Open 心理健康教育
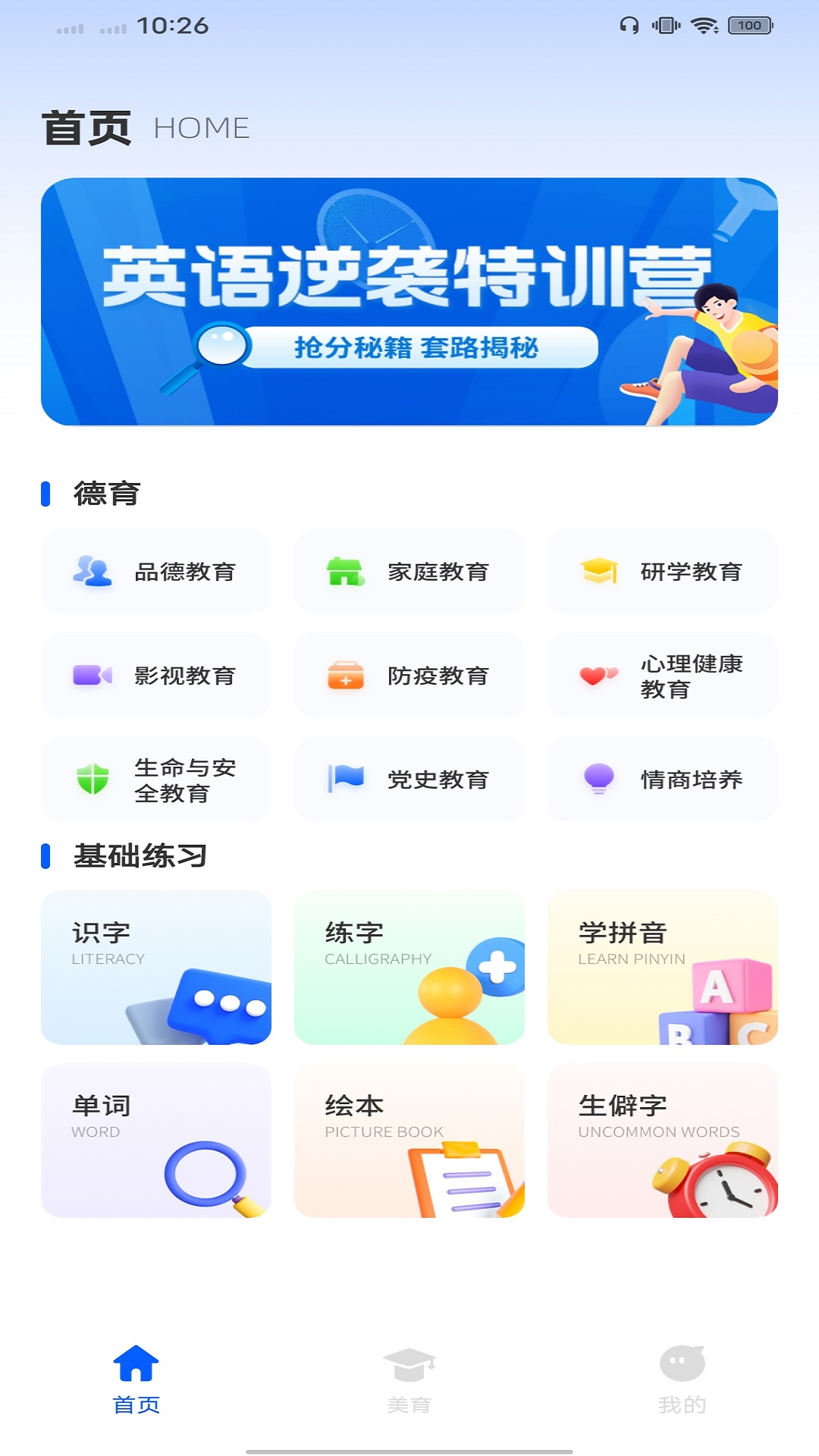 663,675
